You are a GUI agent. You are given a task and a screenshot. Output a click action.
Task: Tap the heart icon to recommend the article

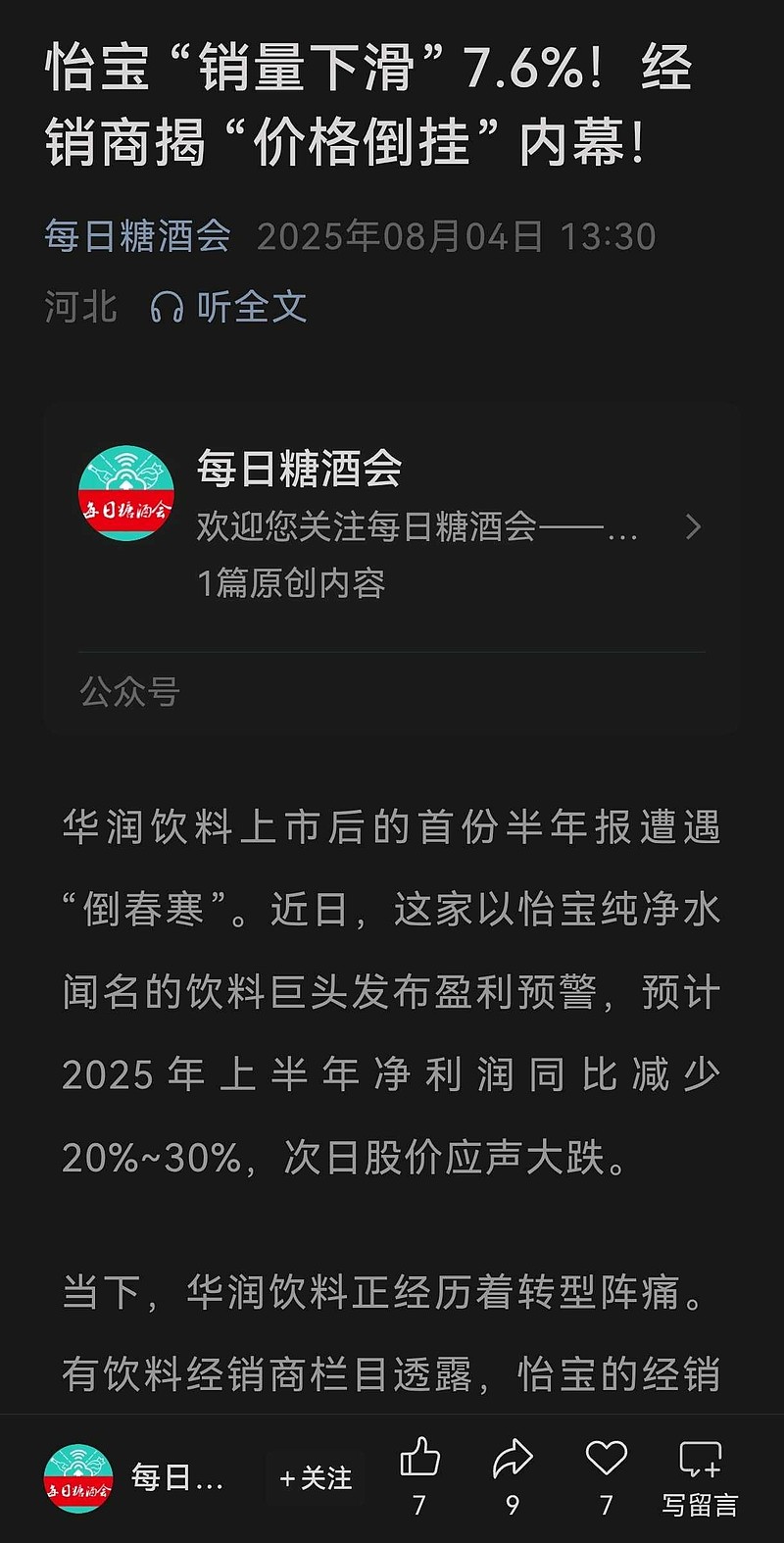[x=606, y=1458]
